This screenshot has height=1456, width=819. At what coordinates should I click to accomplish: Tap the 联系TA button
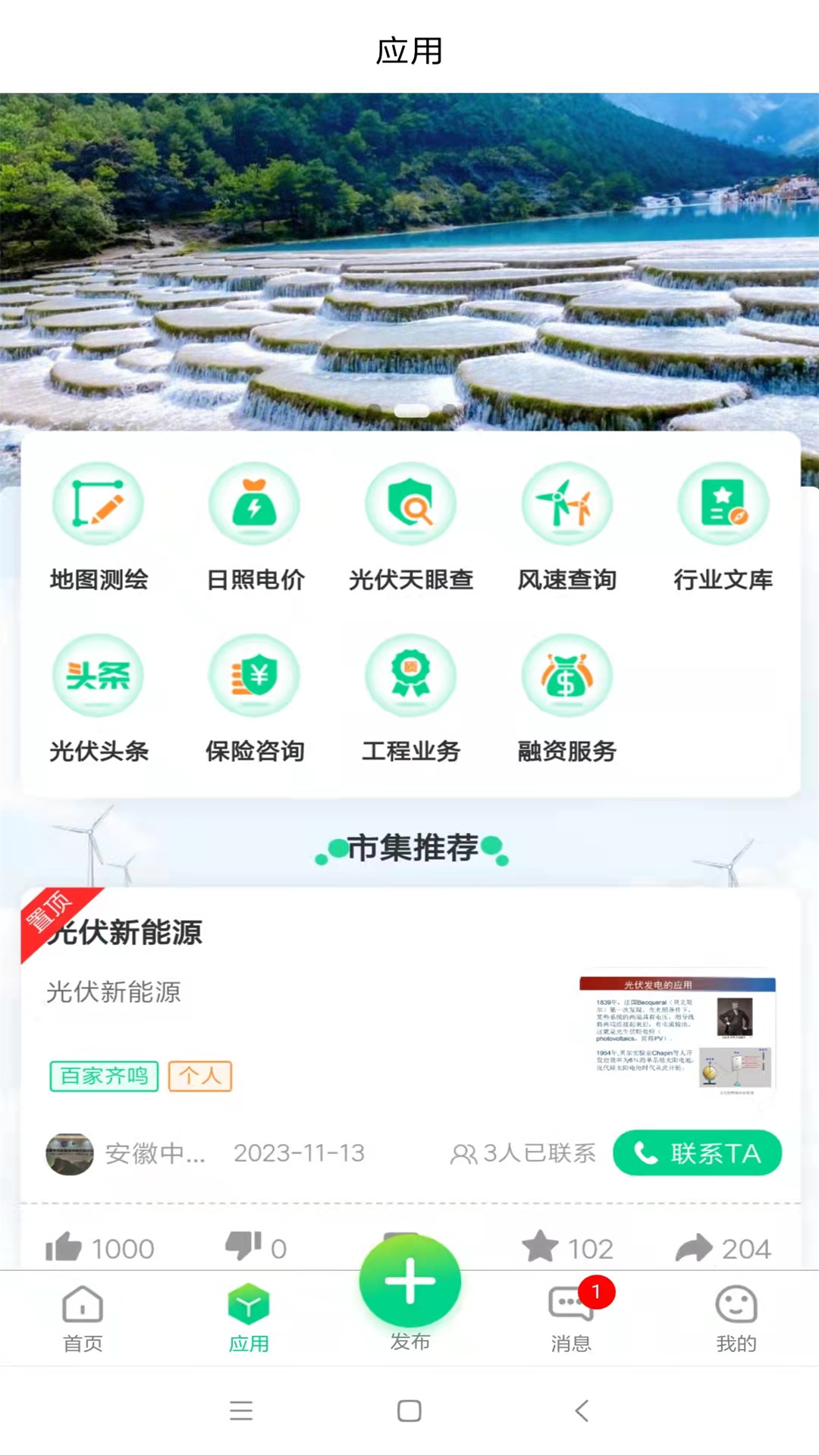pos(697,1153)
